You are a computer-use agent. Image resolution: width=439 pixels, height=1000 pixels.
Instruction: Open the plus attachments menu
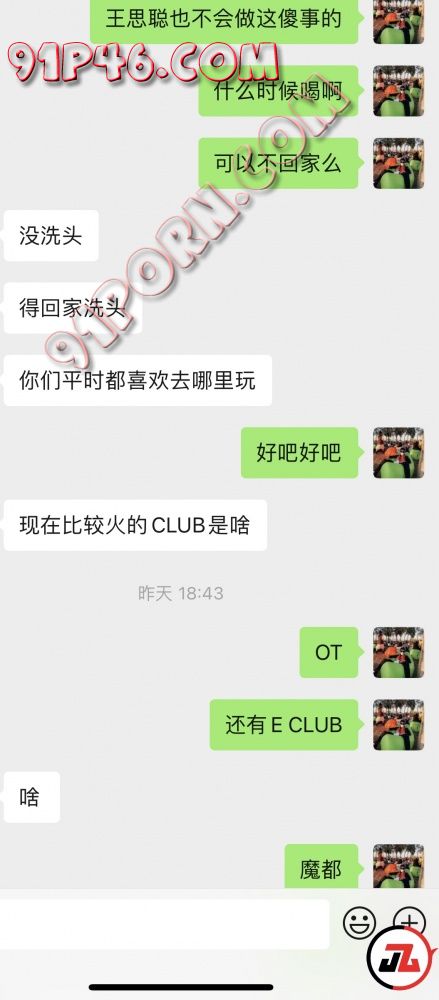coord(410,922)
